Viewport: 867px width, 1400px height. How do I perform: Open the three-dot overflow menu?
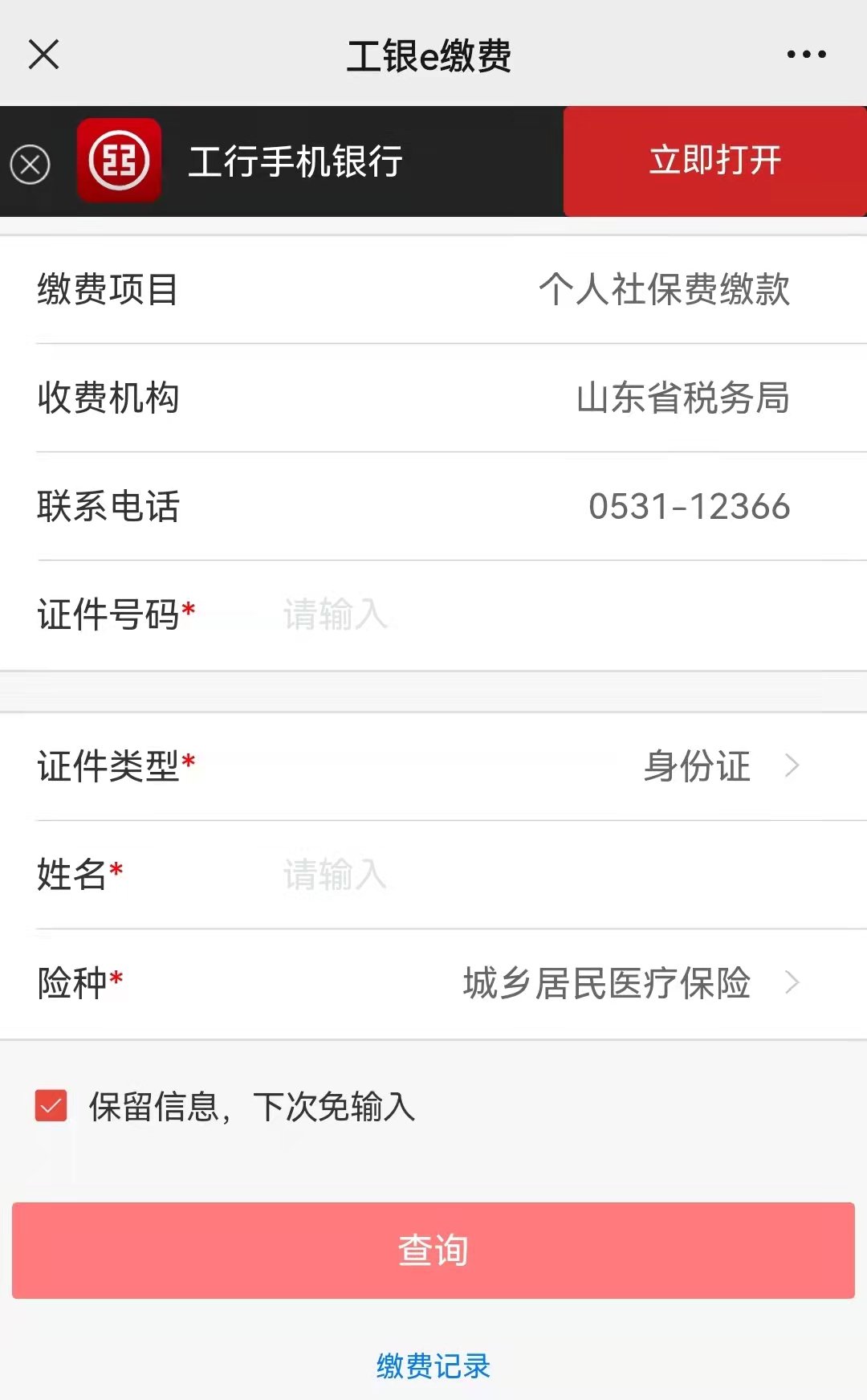[806, 55]
